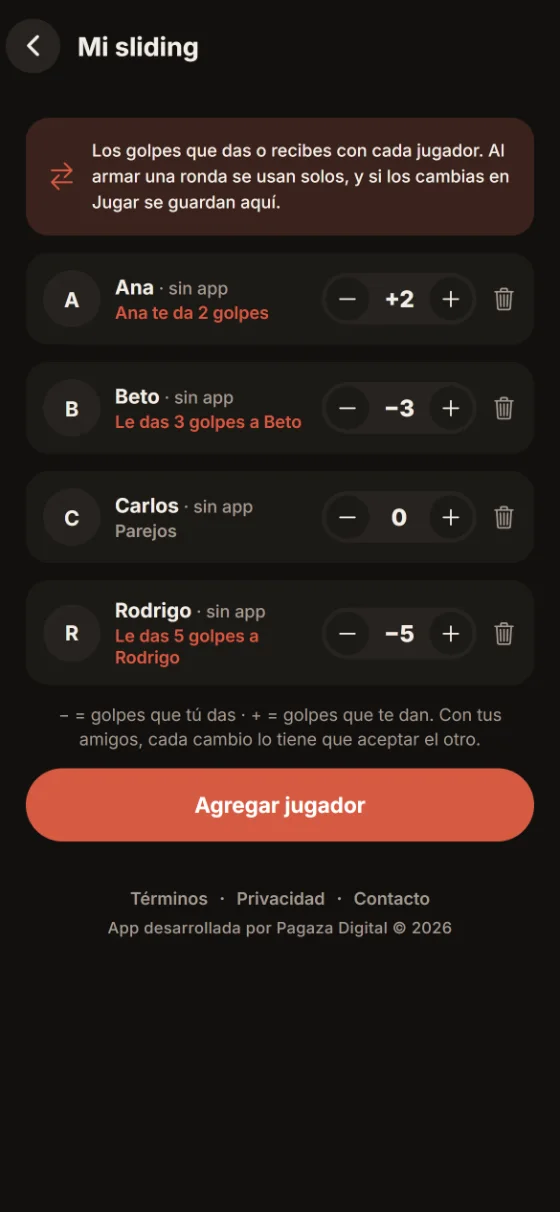Open the Contacto link
Screen dimensions: 560x1212
392,899
